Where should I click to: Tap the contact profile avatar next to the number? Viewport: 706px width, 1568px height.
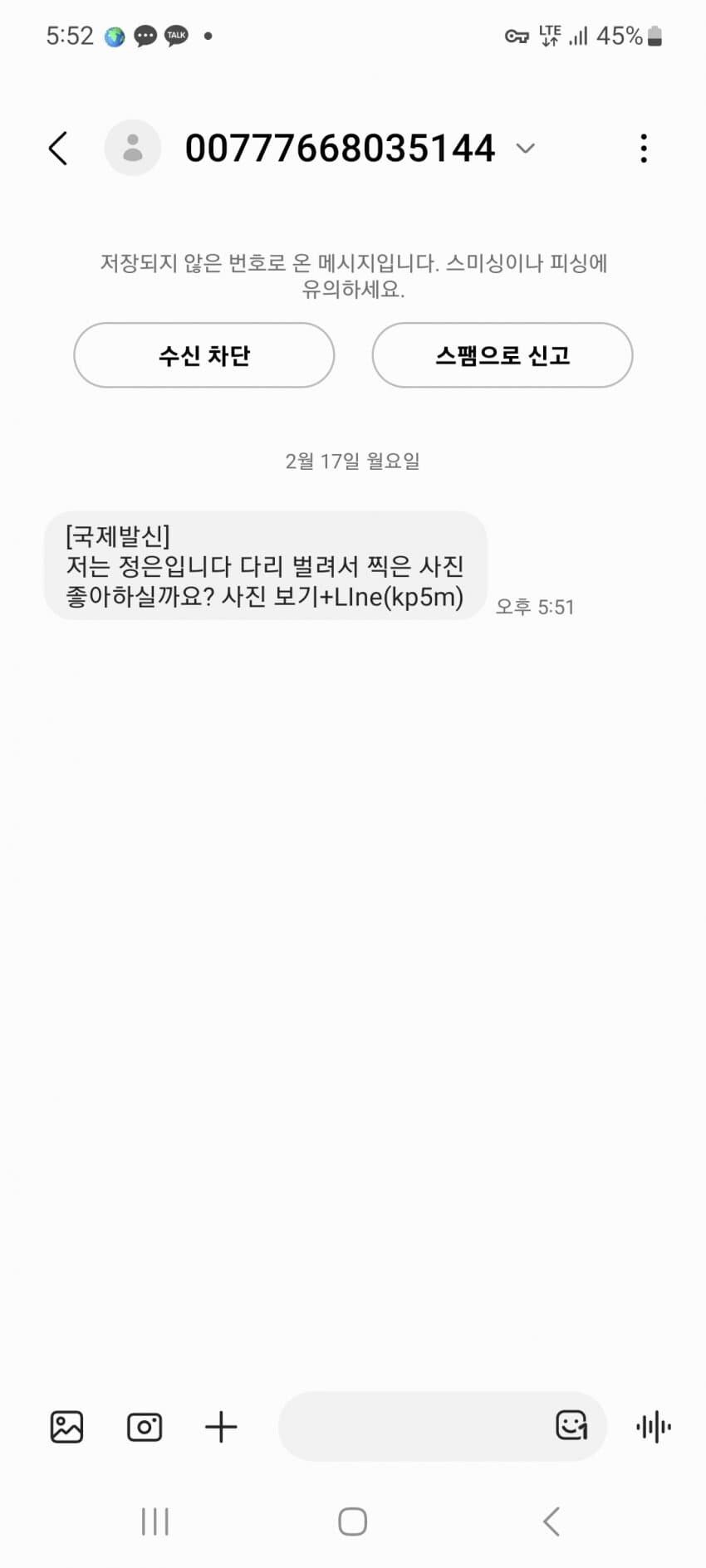(x=133, y=148)
